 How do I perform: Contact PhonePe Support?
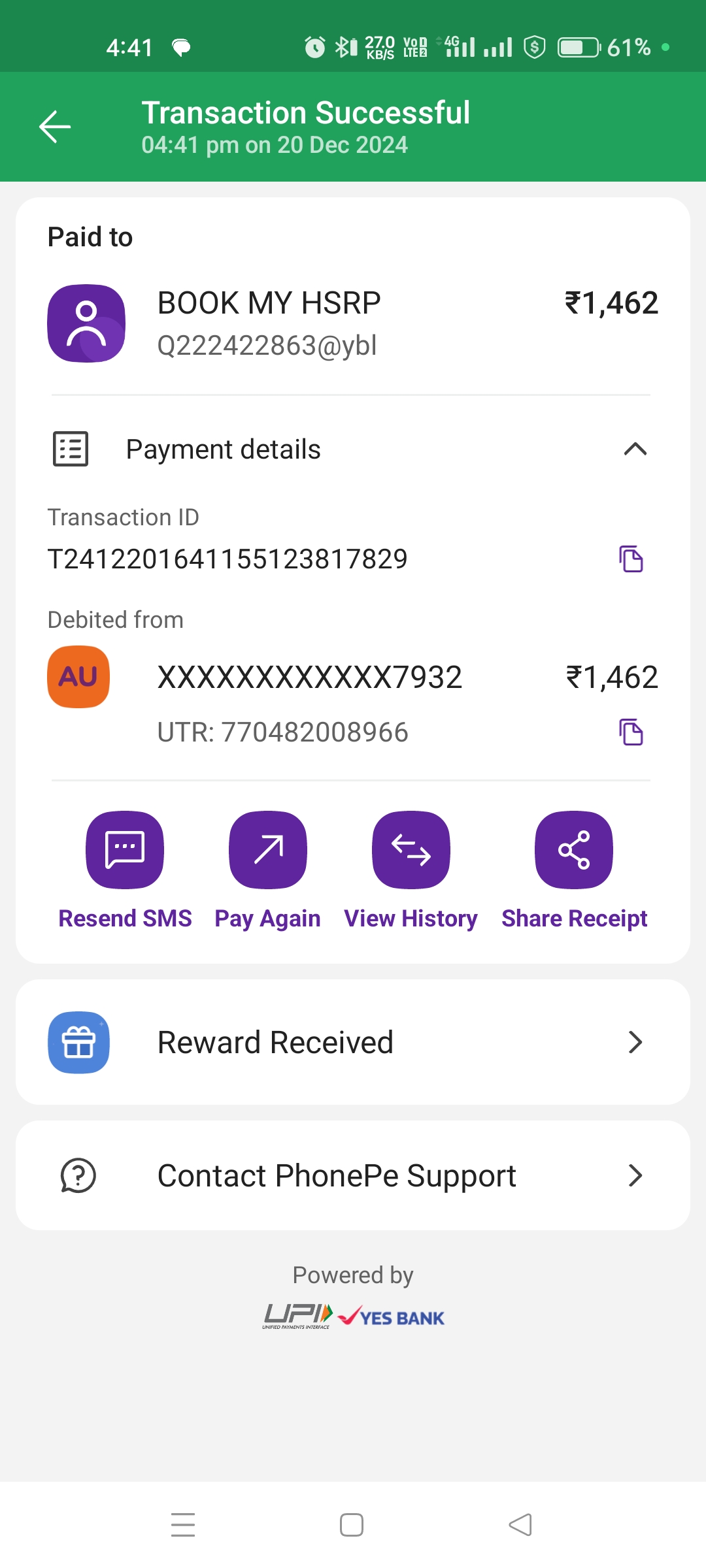[x=353, y=1175]
